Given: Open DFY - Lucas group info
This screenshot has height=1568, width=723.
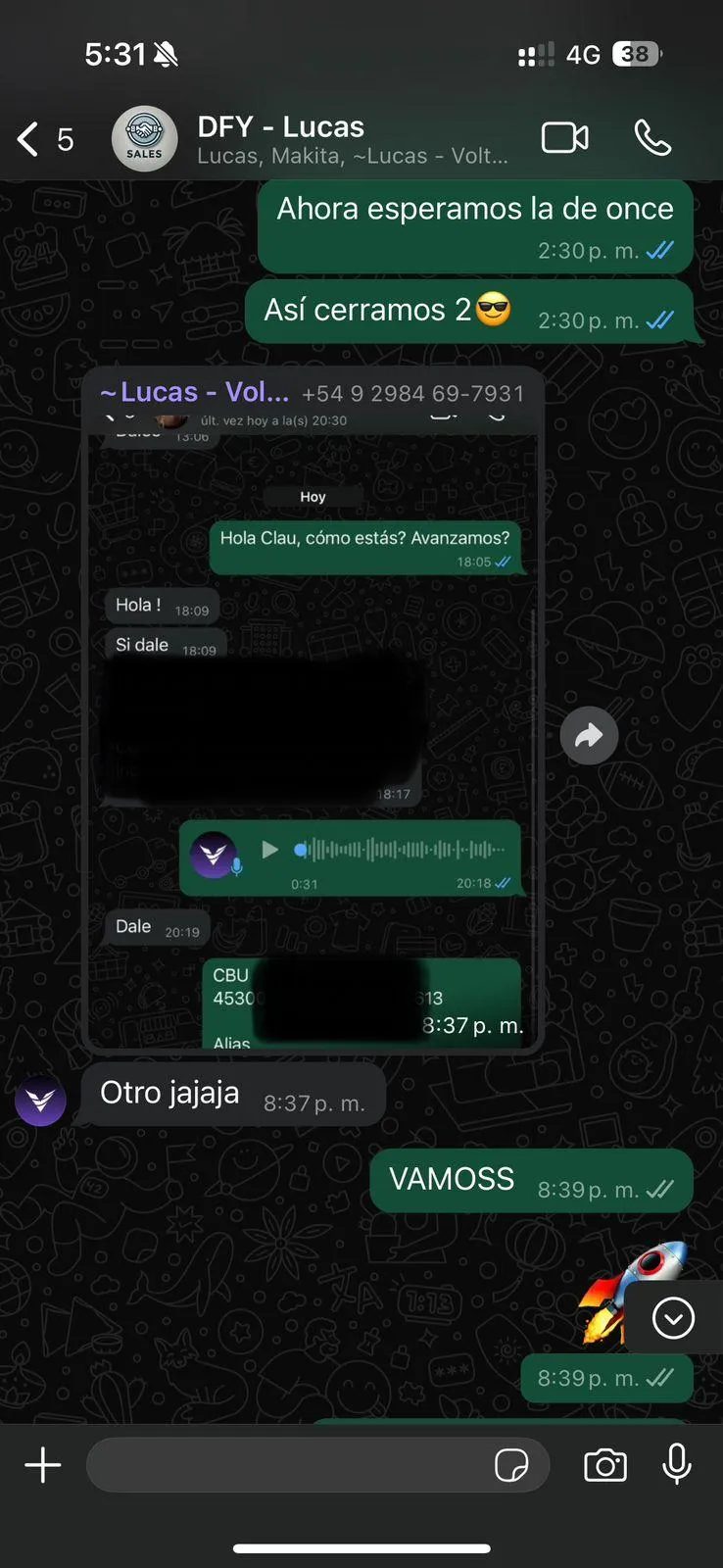Looking at the screenshot, I should (x=353, y=139).
